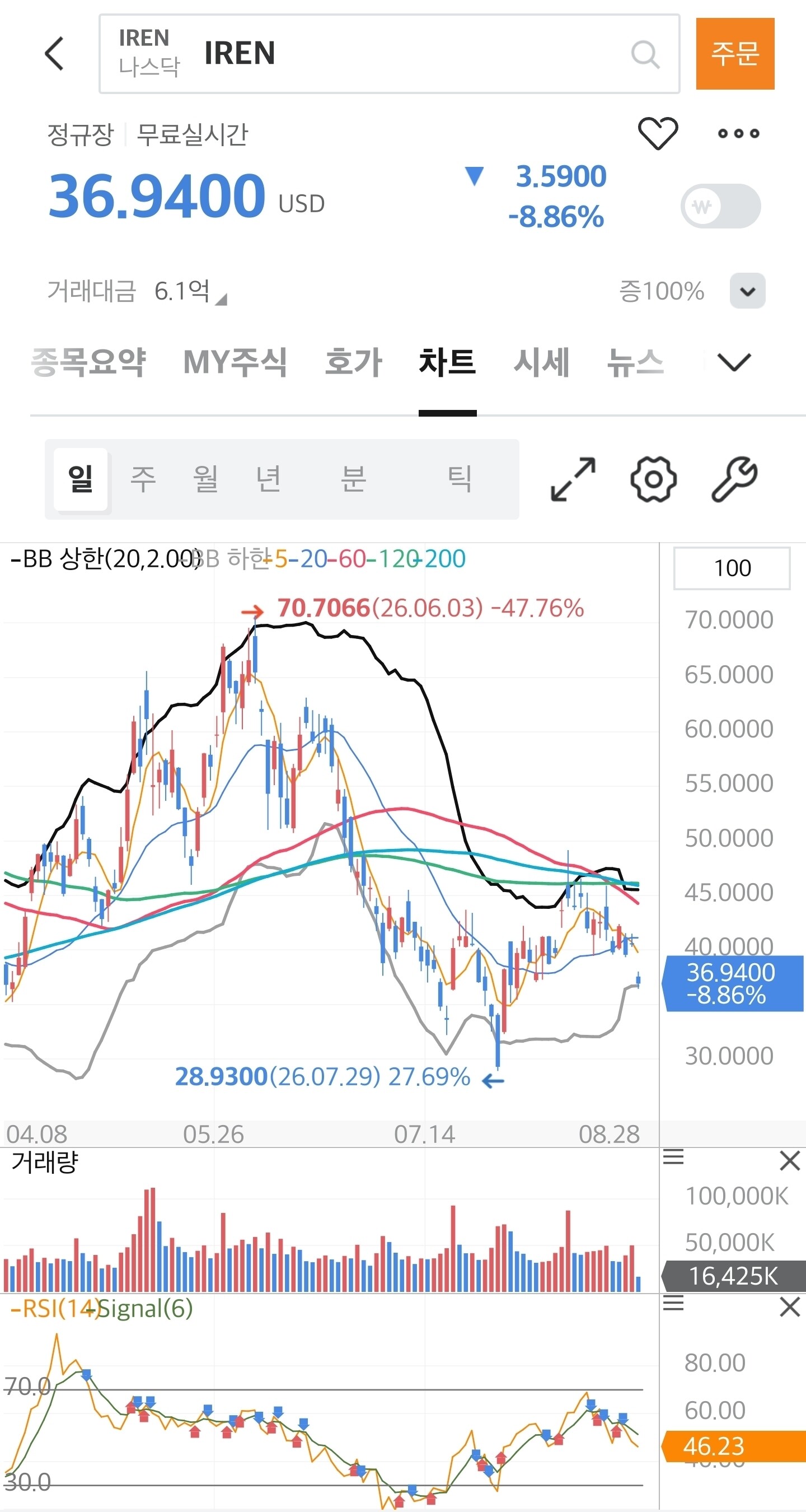Open the chart tools wrench
Viewport: 806px width, 1512px height.
click(734, 479)
